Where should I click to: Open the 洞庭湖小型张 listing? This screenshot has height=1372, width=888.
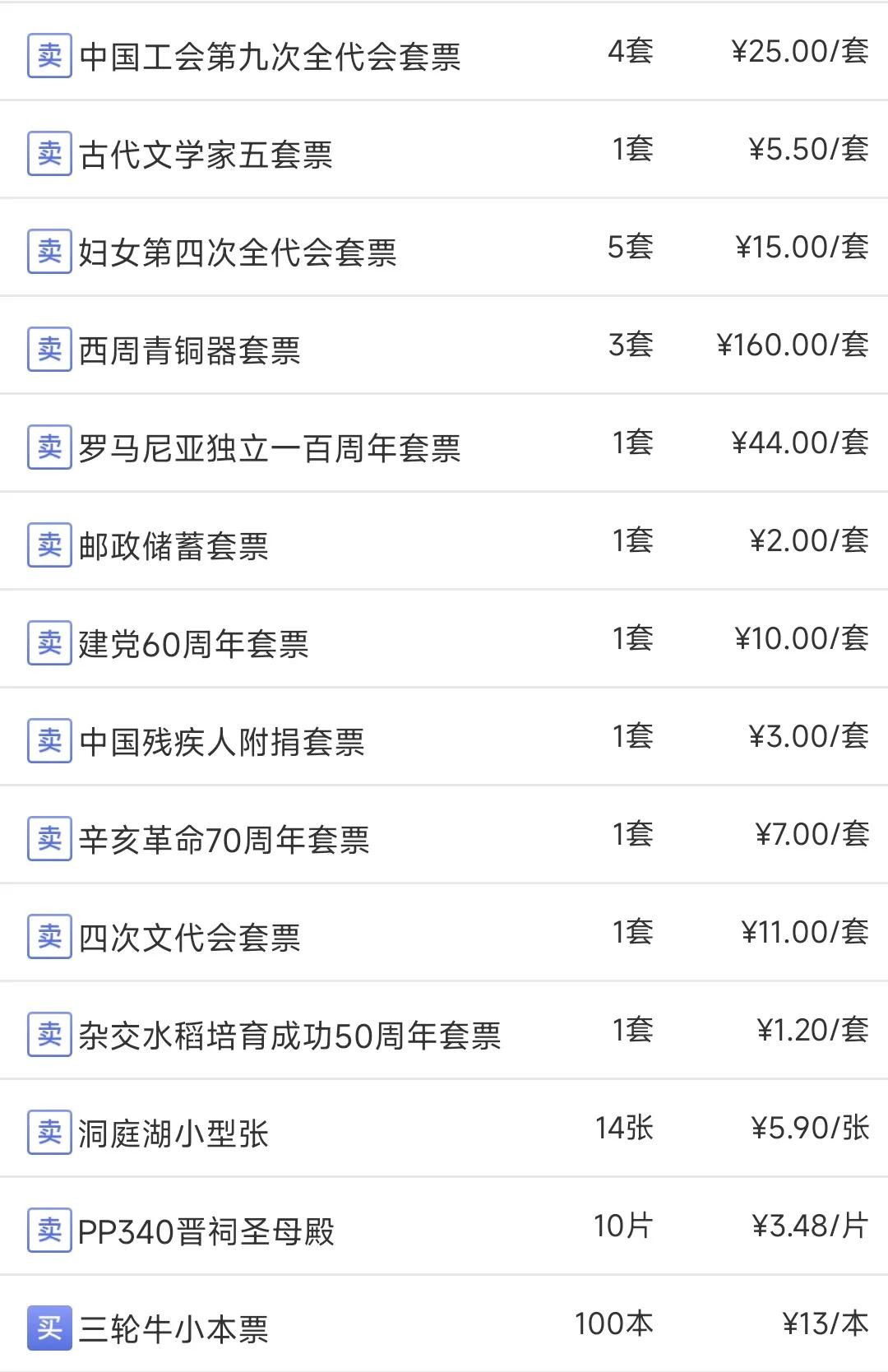pos(173,1133)
